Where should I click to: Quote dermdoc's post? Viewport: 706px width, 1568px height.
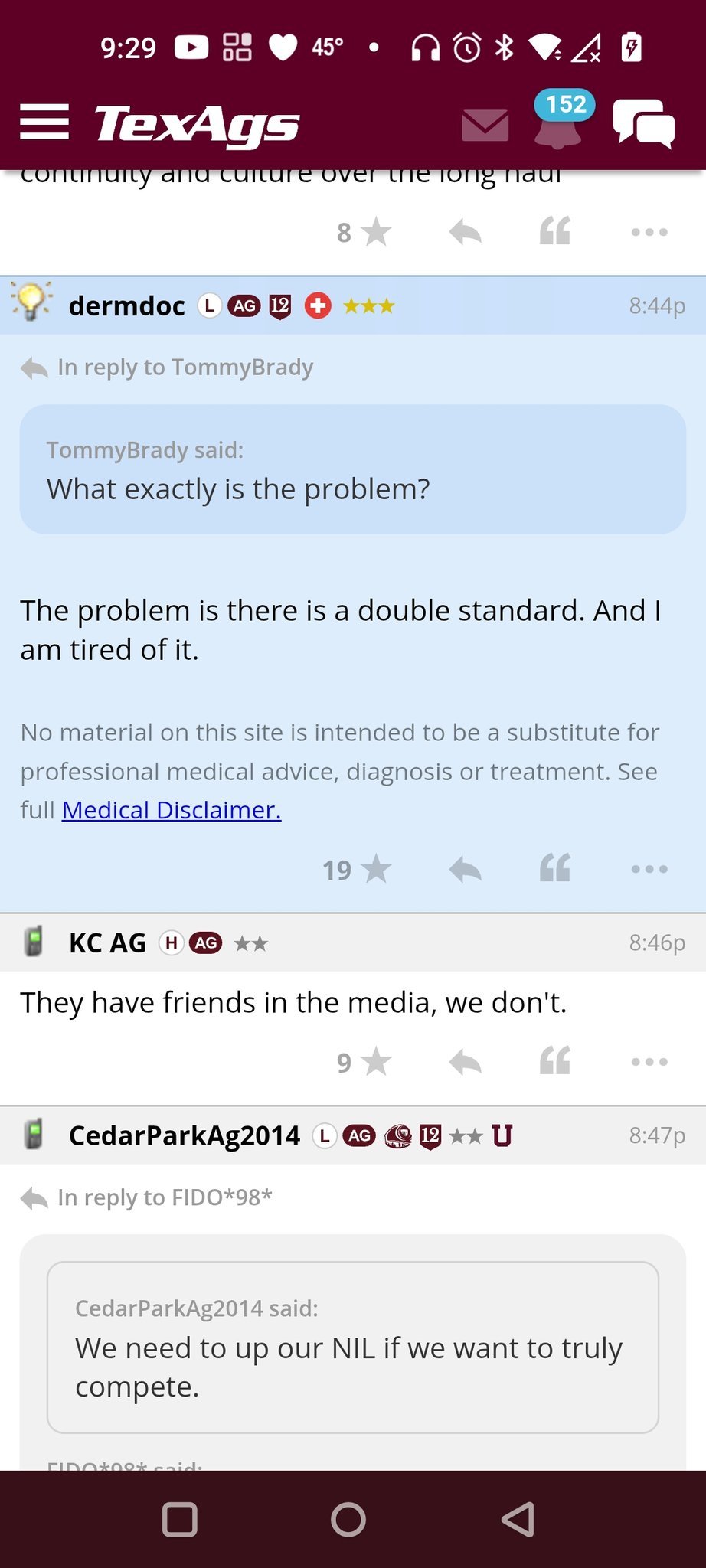(555, 868)
